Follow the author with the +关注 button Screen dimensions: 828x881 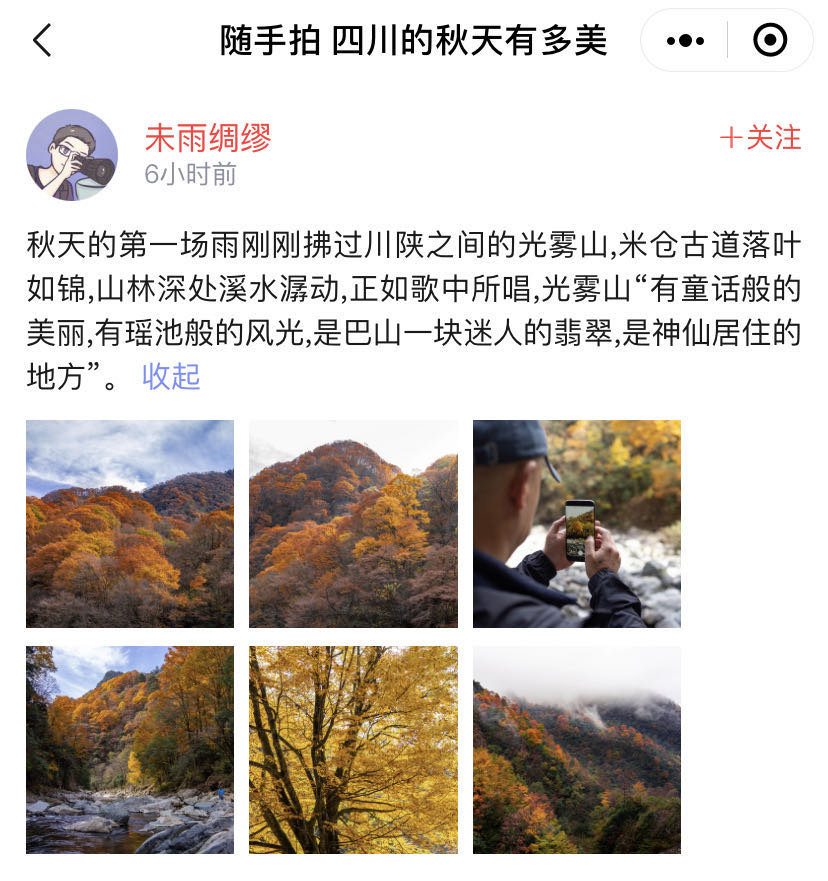coord(761,138)
